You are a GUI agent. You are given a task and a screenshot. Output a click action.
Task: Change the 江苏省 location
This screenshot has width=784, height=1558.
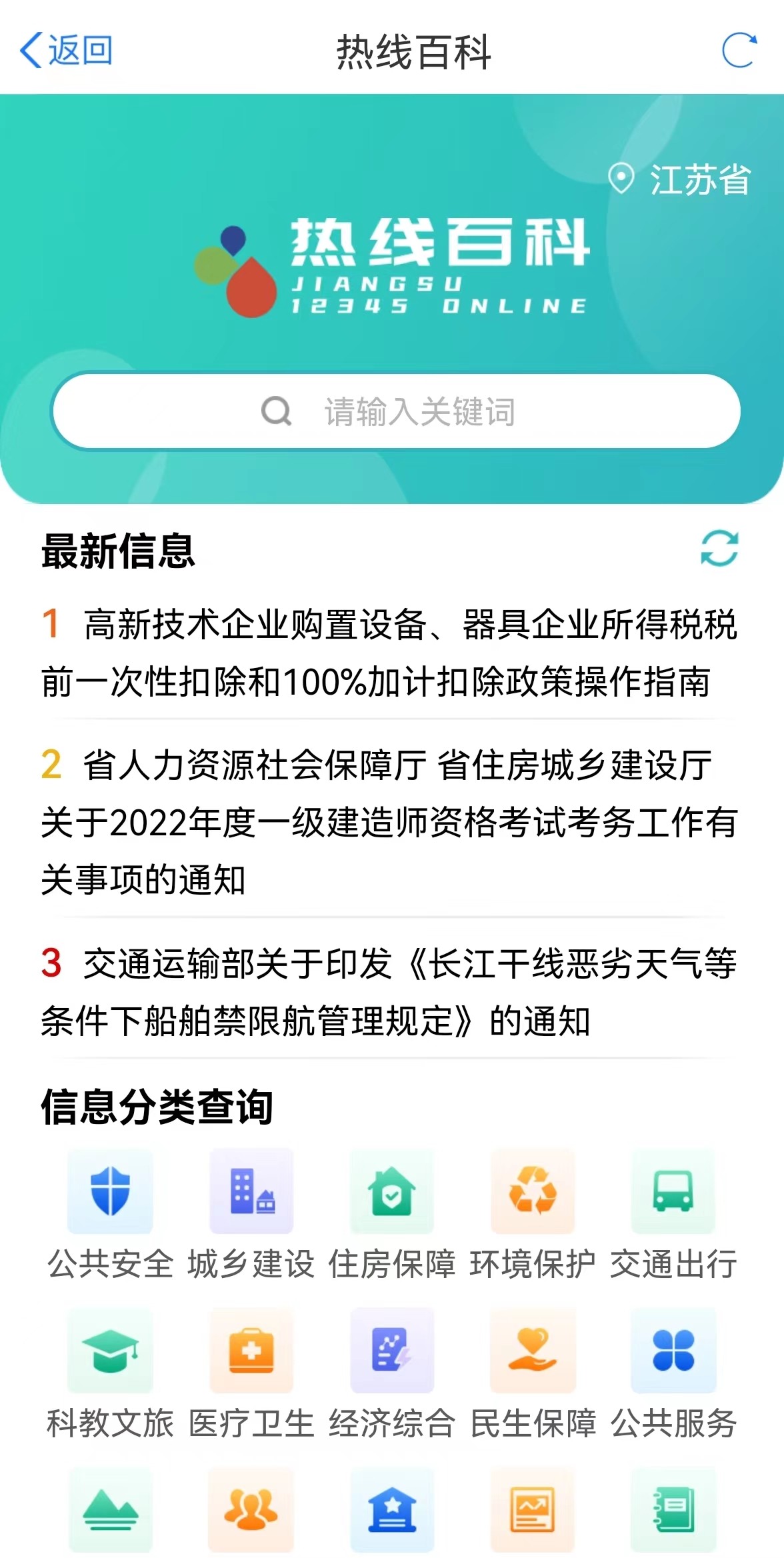(x=681, y=179)
